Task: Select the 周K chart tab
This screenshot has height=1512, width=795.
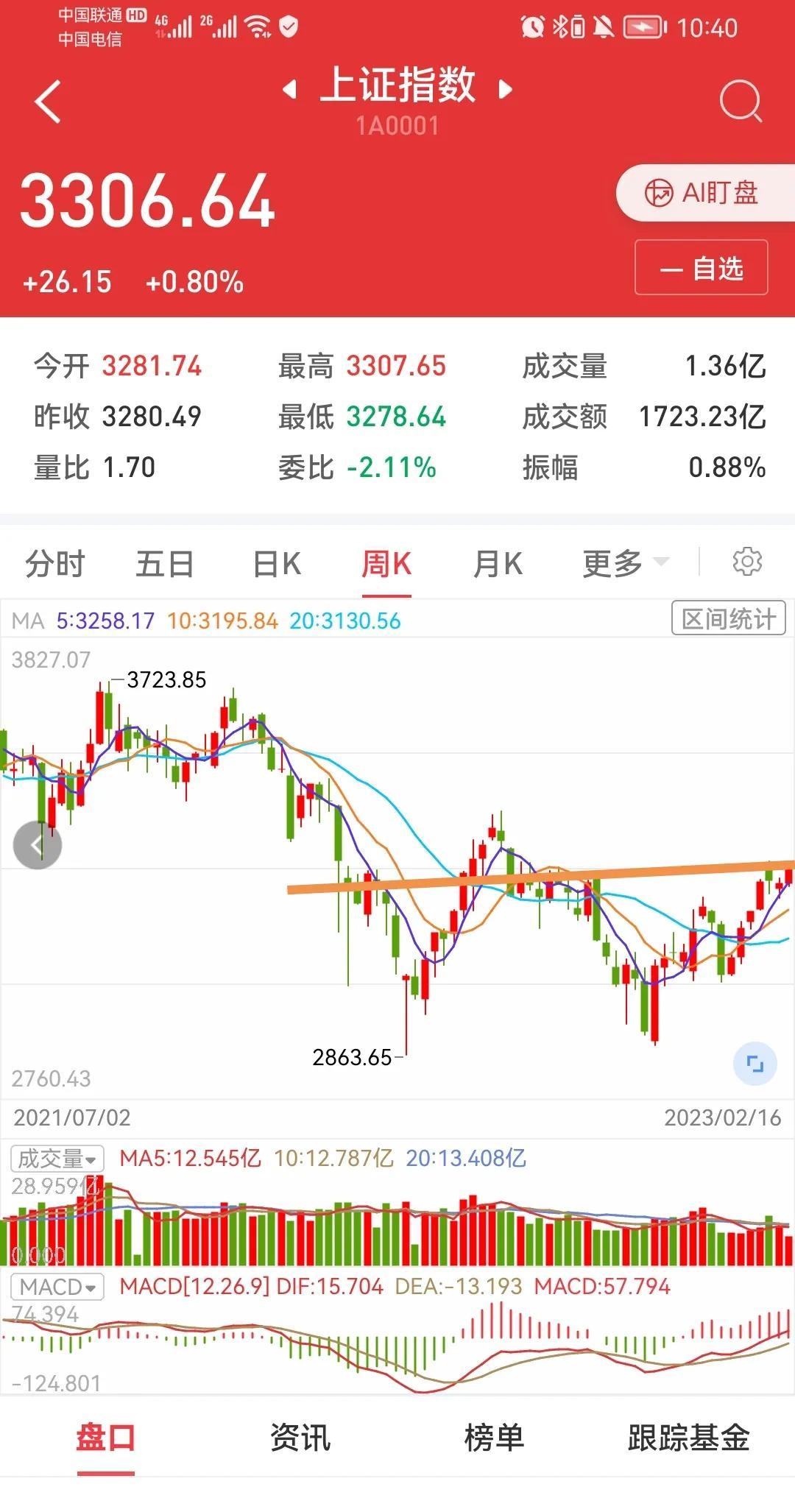Action: click(386, 565)
